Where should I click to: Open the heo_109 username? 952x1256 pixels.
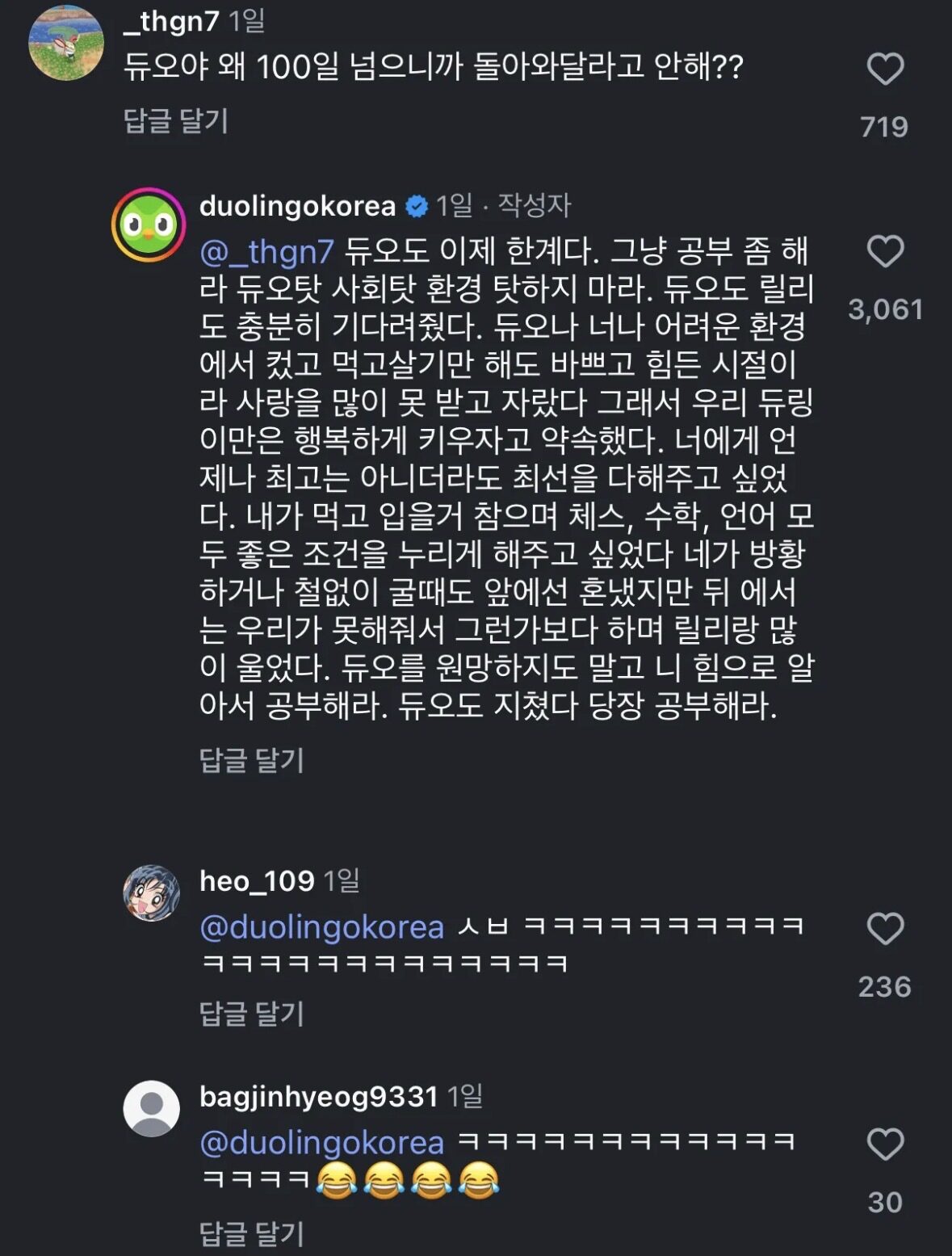click(257, 880)
